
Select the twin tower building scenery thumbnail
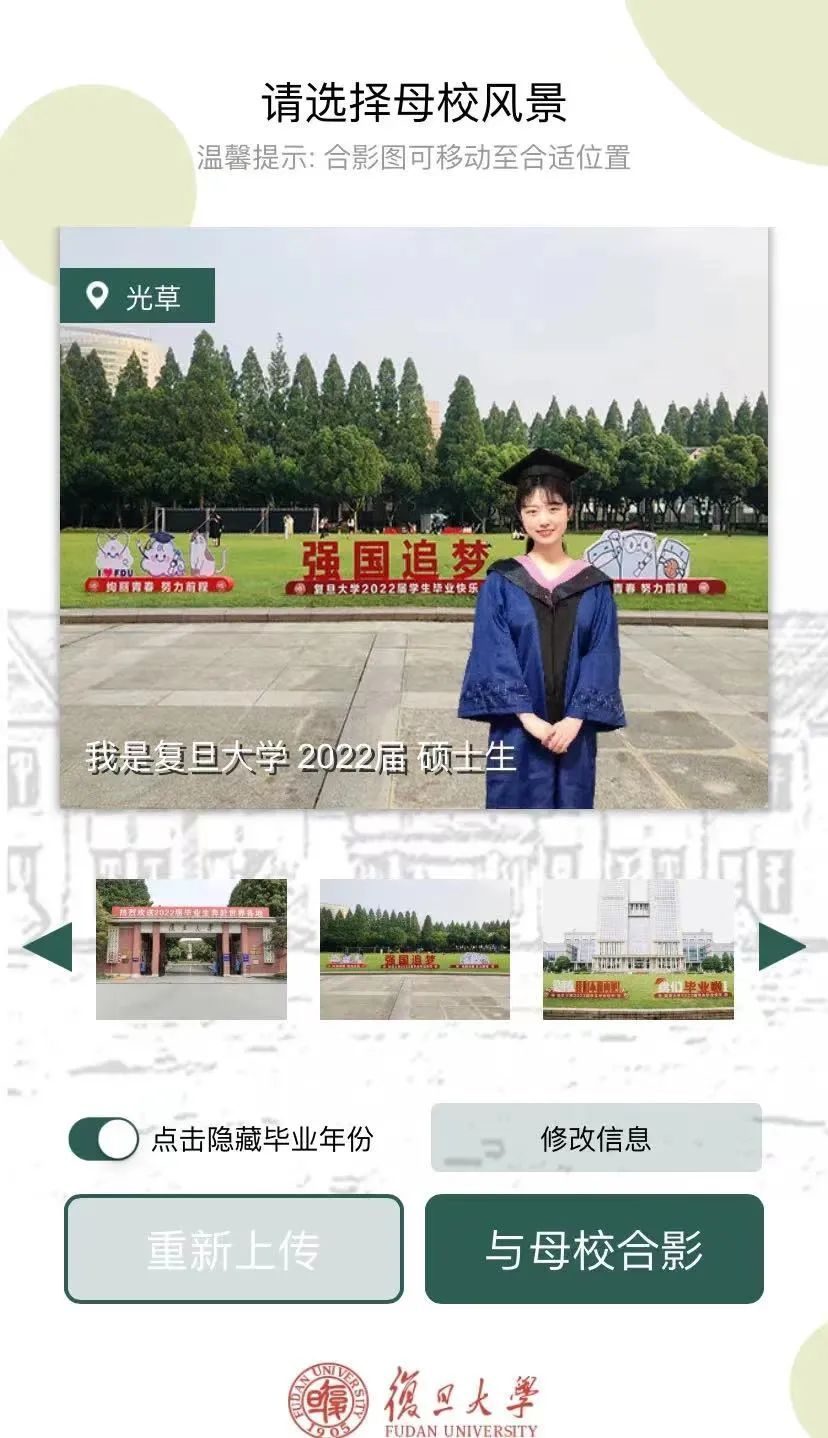pos(638,949)
